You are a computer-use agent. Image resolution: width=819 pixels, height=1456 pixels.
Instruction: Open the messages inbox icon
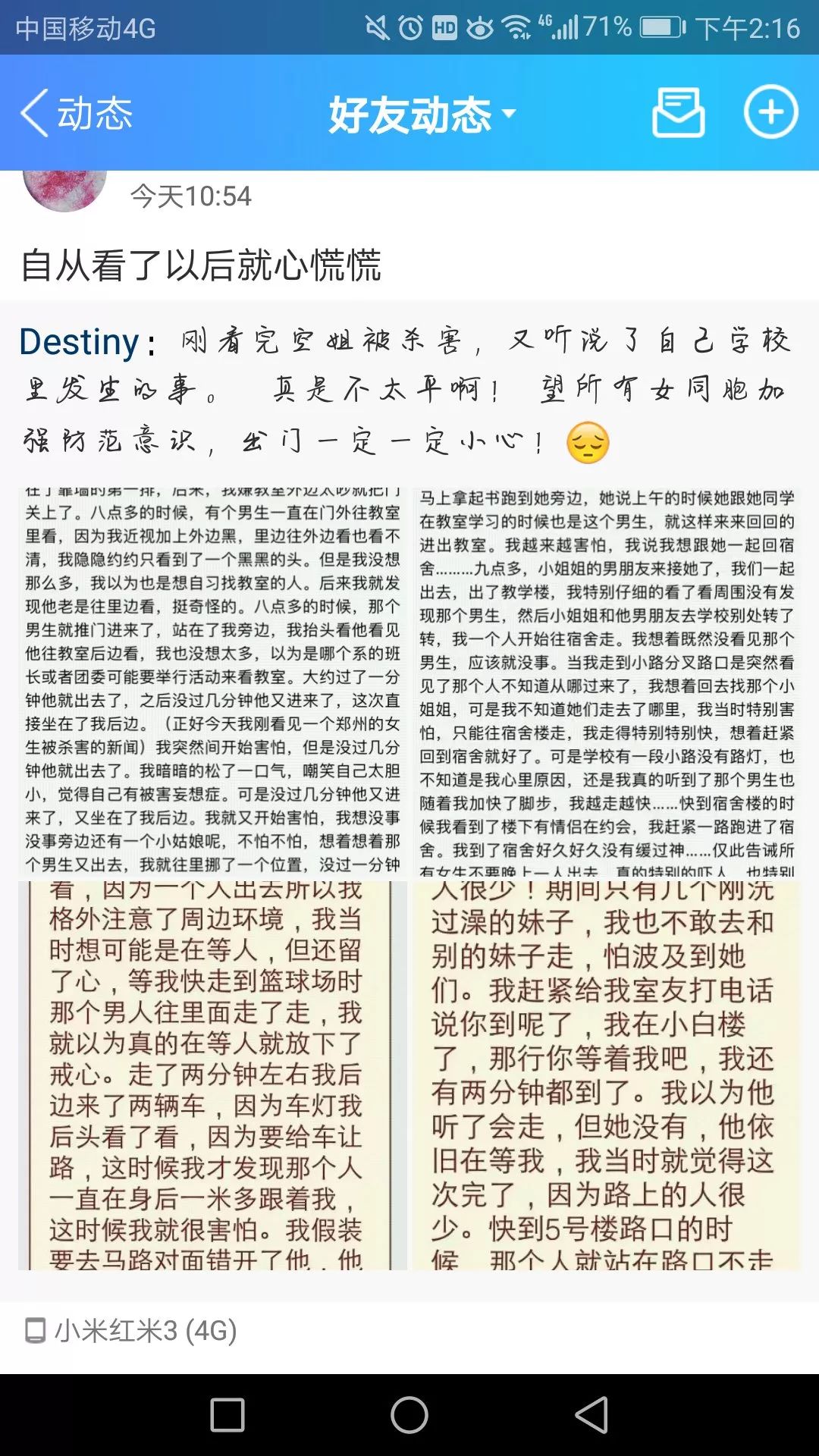click(678, 113)
